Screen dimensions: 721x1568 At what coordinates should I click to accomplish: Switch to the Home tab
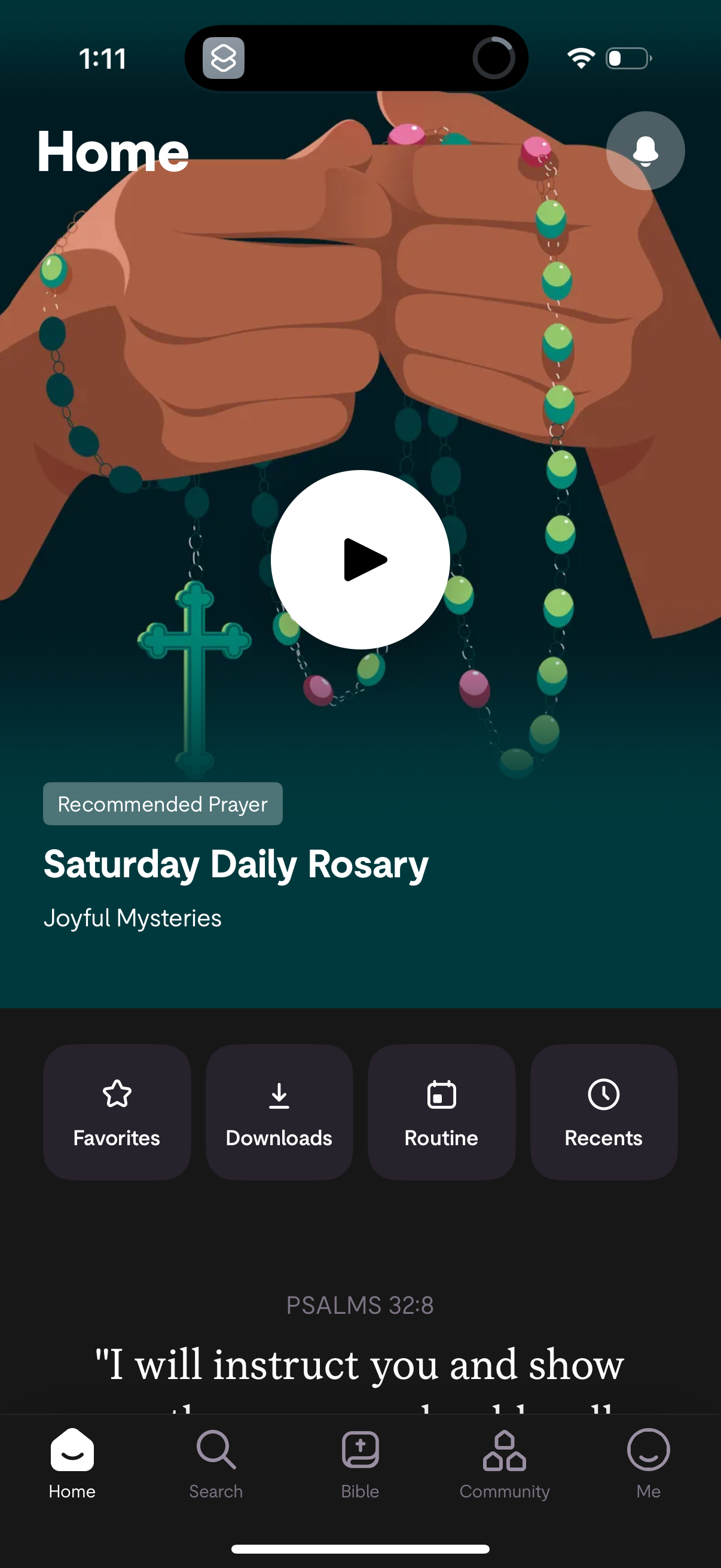coord(72,1461)
